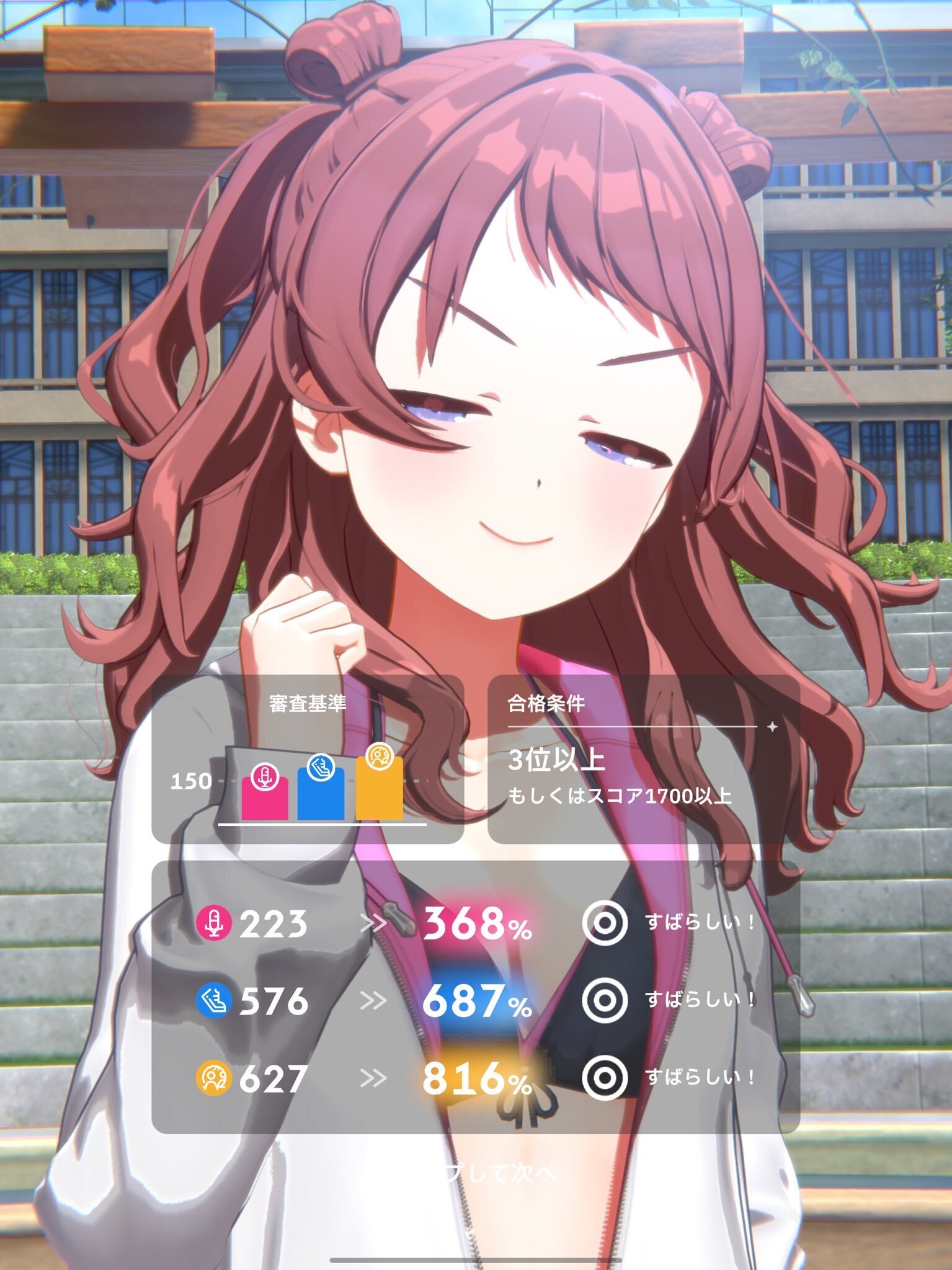This screenshot has height=1270, width=952.
Task: Tap タップして次へ to continue
Action: click(x=476, y=1173)
